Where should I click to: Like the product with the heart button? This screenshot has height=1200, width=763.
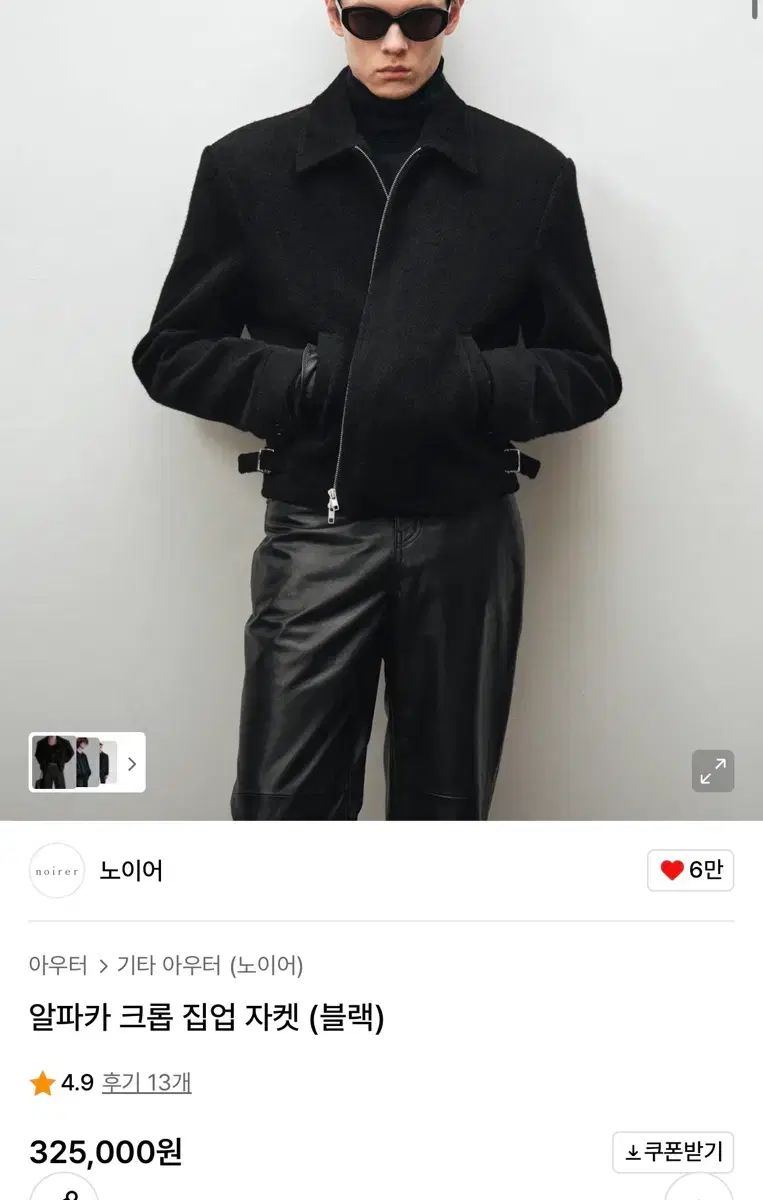690,870
